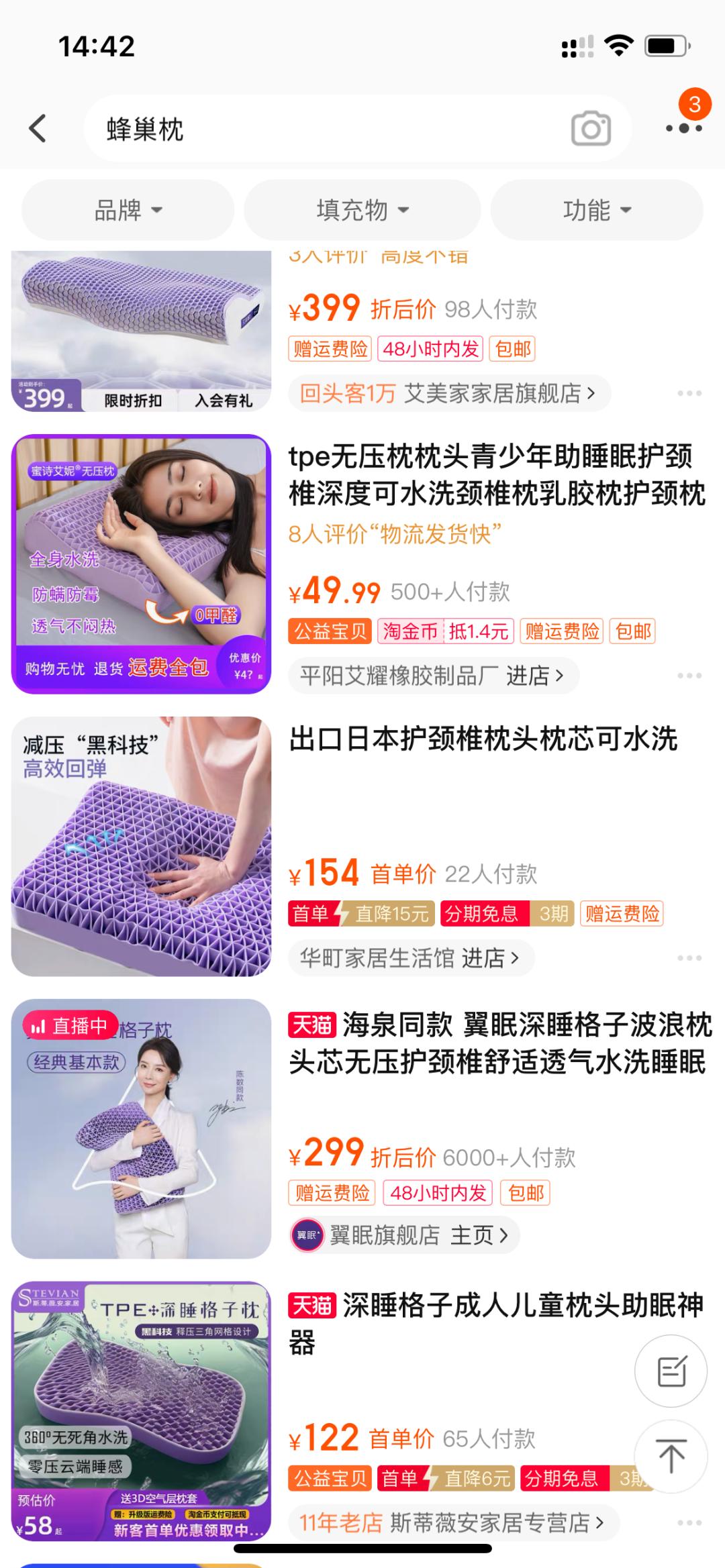Image resolution: width=725 pixels, height=1568 pixels.
Task: Visit 艾美家家居旗舰店 store link
Action: point(493,393)
